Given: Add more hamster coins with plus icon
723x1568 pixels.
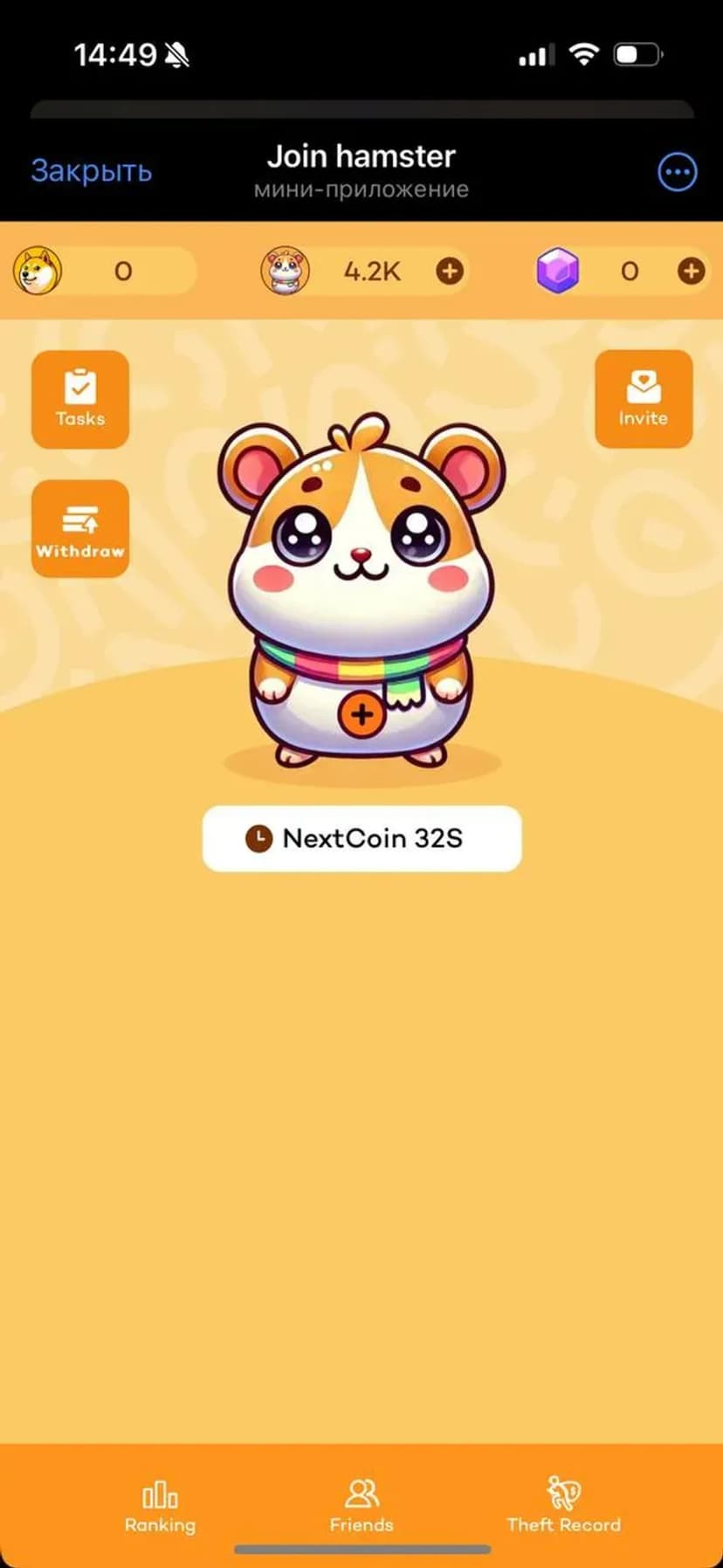Looking at the screenshot, I should tap(450, 272).
